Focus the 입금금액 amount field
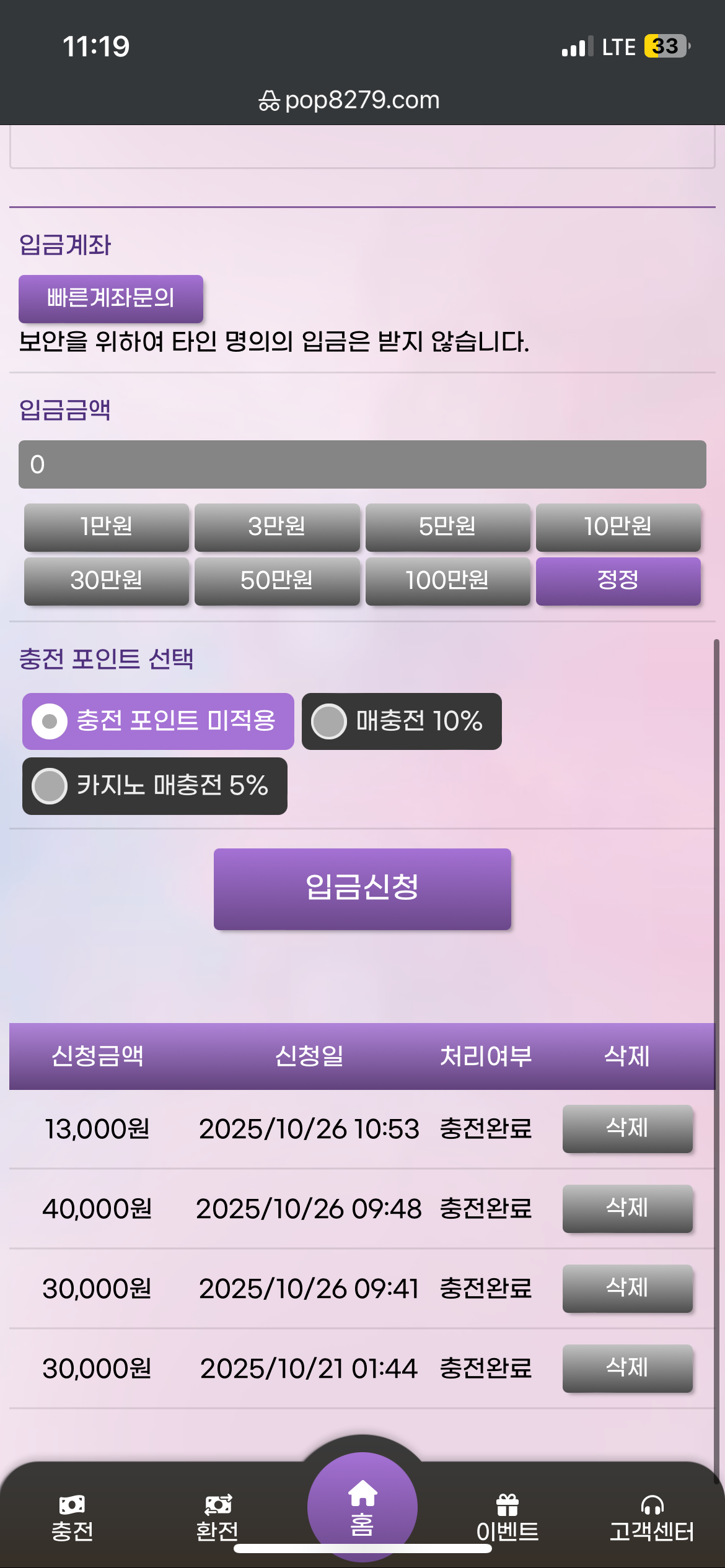The width and height of the screenshot is (725, 1568). [x=362, y=464]
